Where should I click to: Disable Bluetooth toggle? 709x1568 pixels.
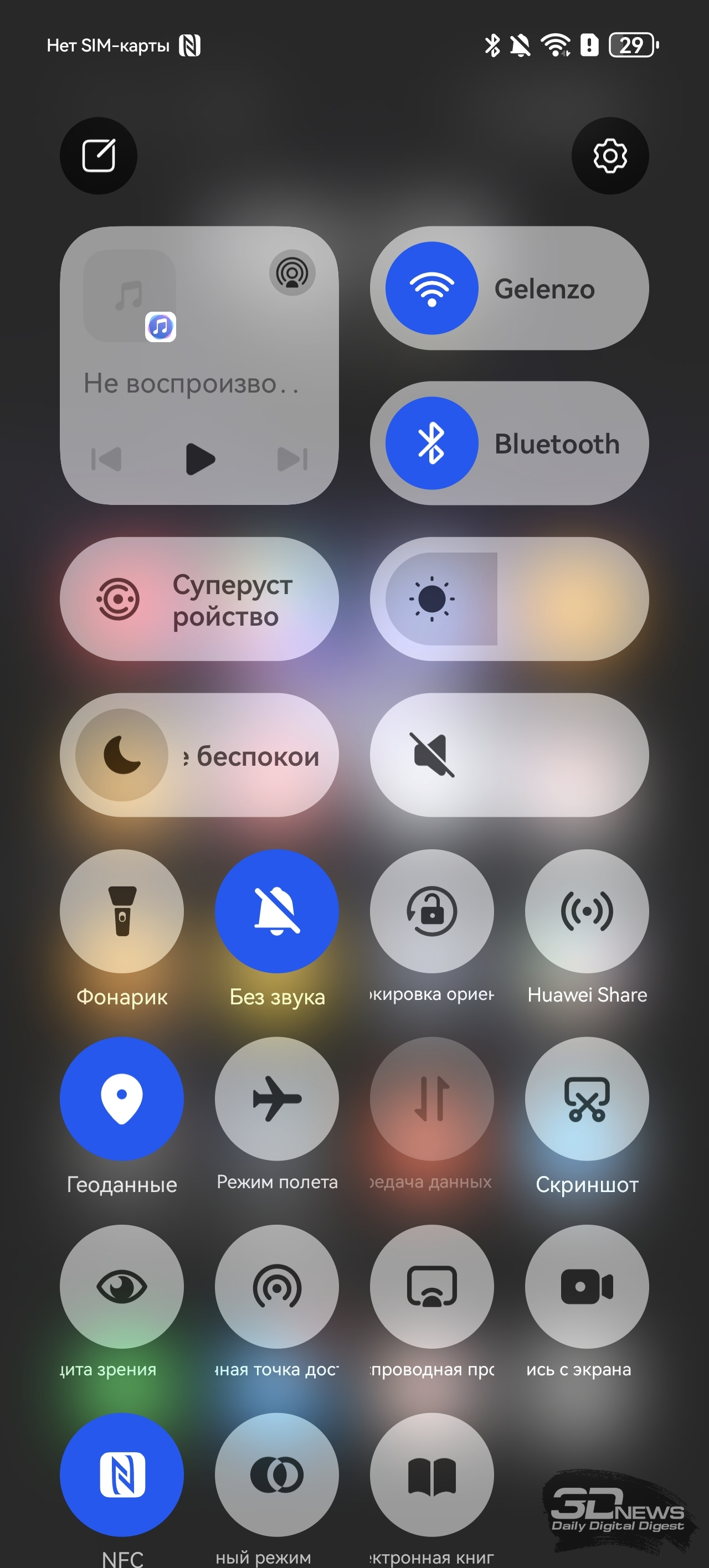pos(432,443)
